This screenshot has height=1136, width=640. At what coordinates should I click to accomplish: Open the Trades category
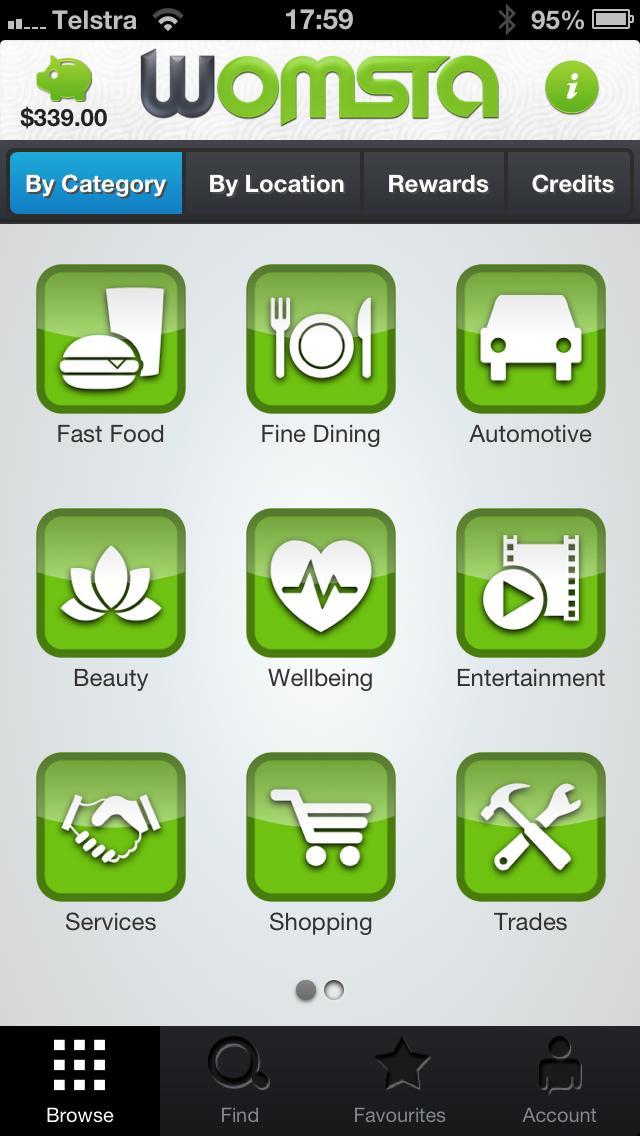click(x=531, y=827)
